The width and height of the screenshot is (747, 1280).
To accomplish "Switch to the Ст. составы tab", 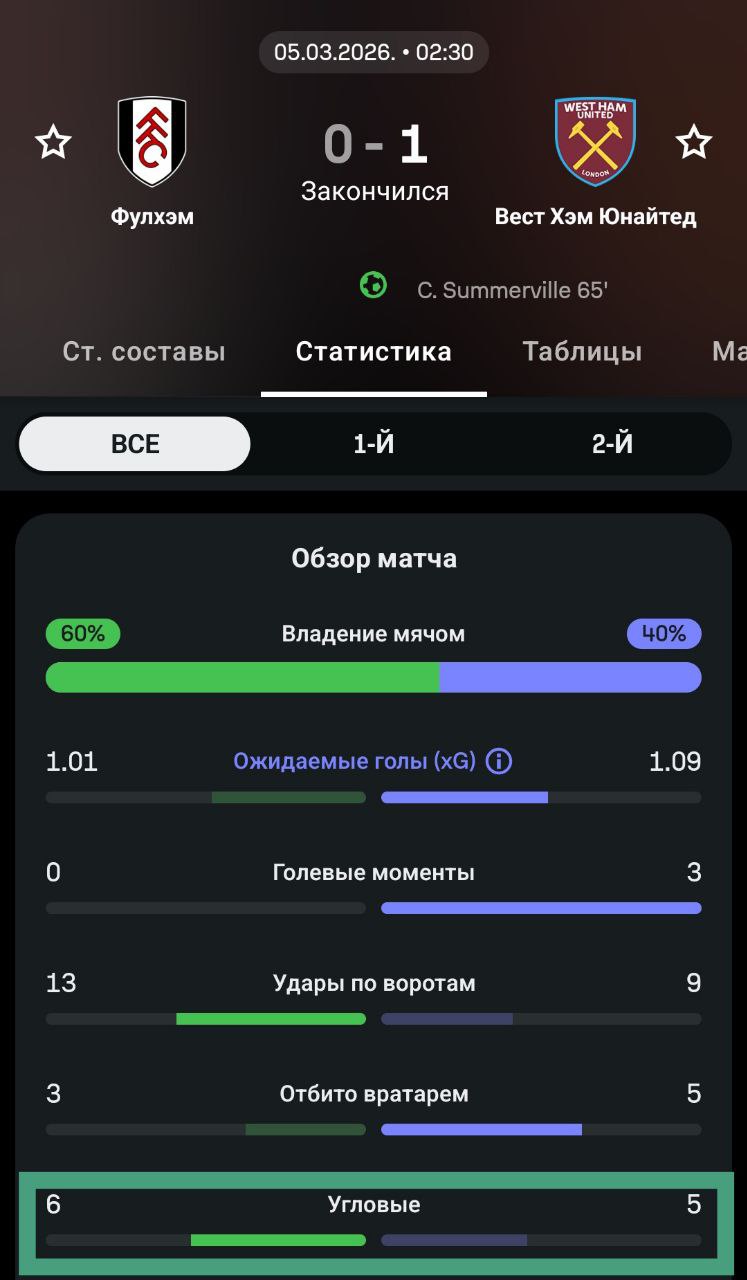I will (144, 352).
